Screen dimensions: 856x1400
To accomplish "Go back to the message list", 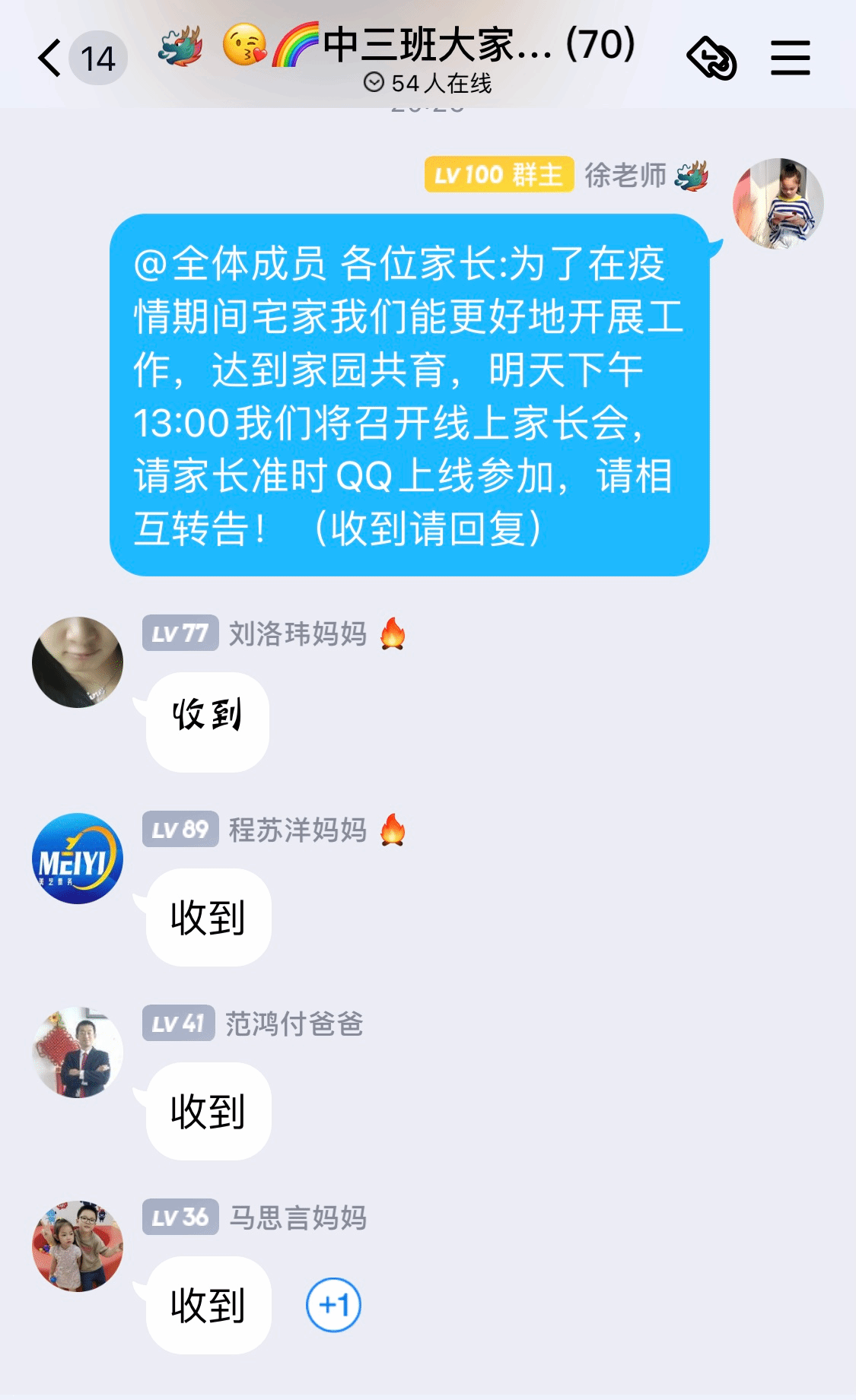I will 52,59.
